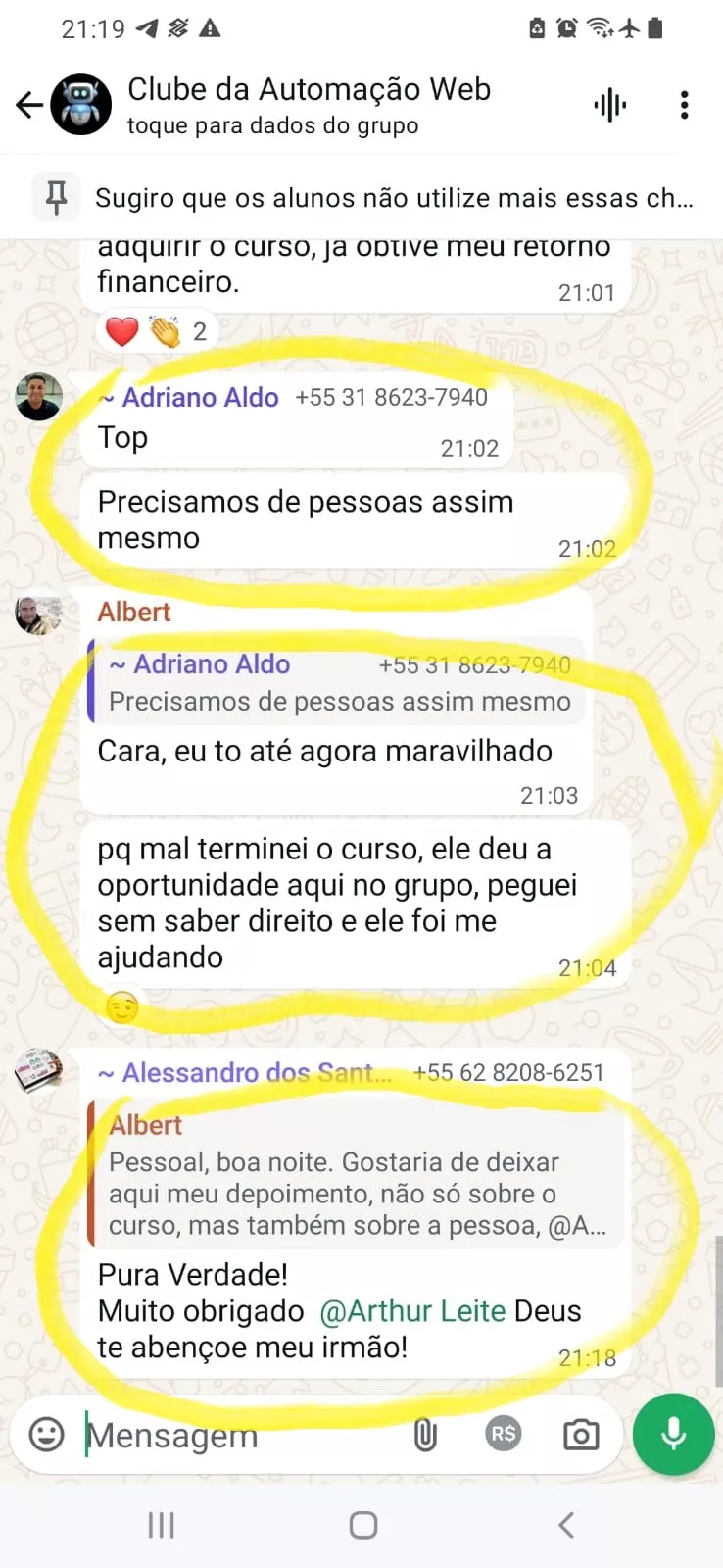
Task: Jump to the quoted Adriano Aldo message
Action: click(x=337, y=683)
